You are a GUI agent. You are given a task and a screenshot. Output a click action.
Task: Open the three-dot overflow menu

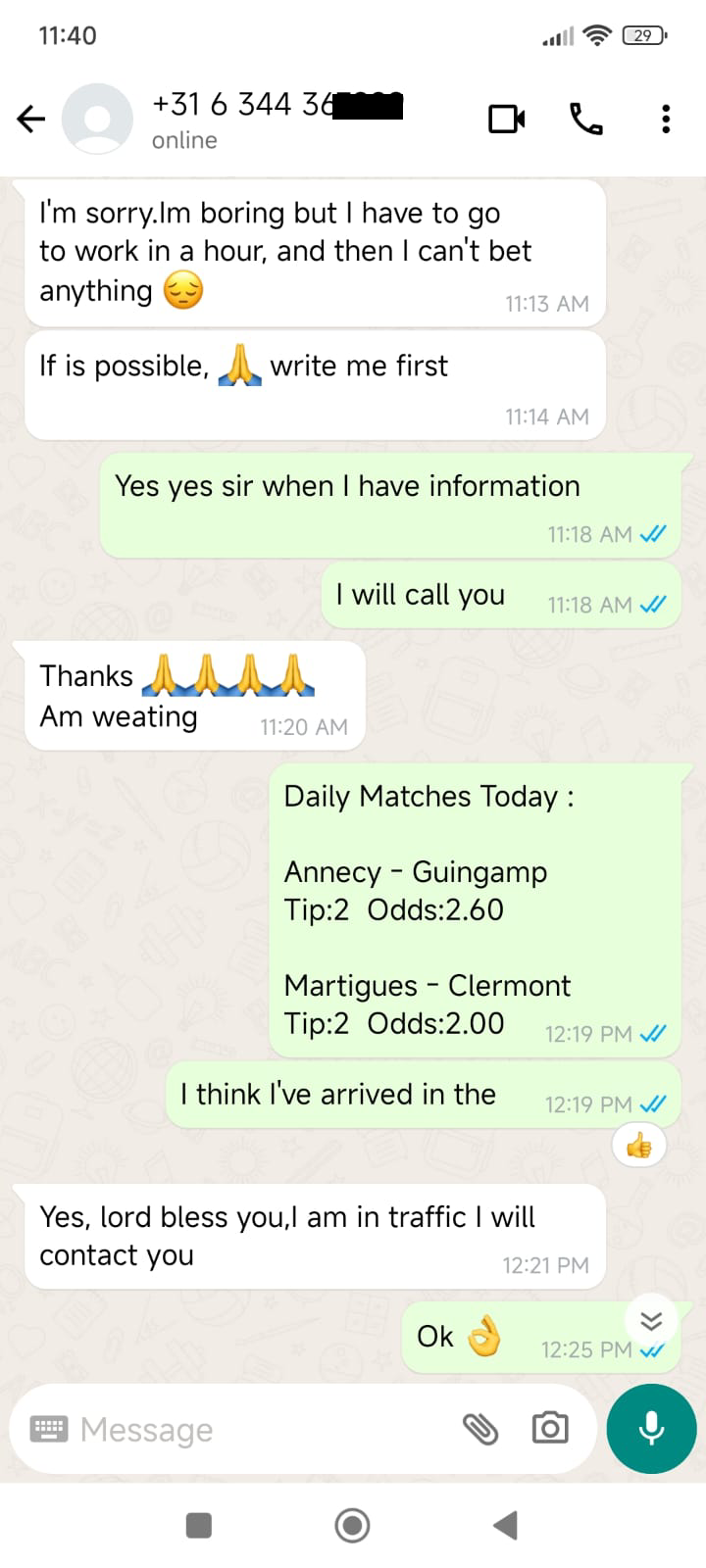pyautogui.click(x=666, y=120)
